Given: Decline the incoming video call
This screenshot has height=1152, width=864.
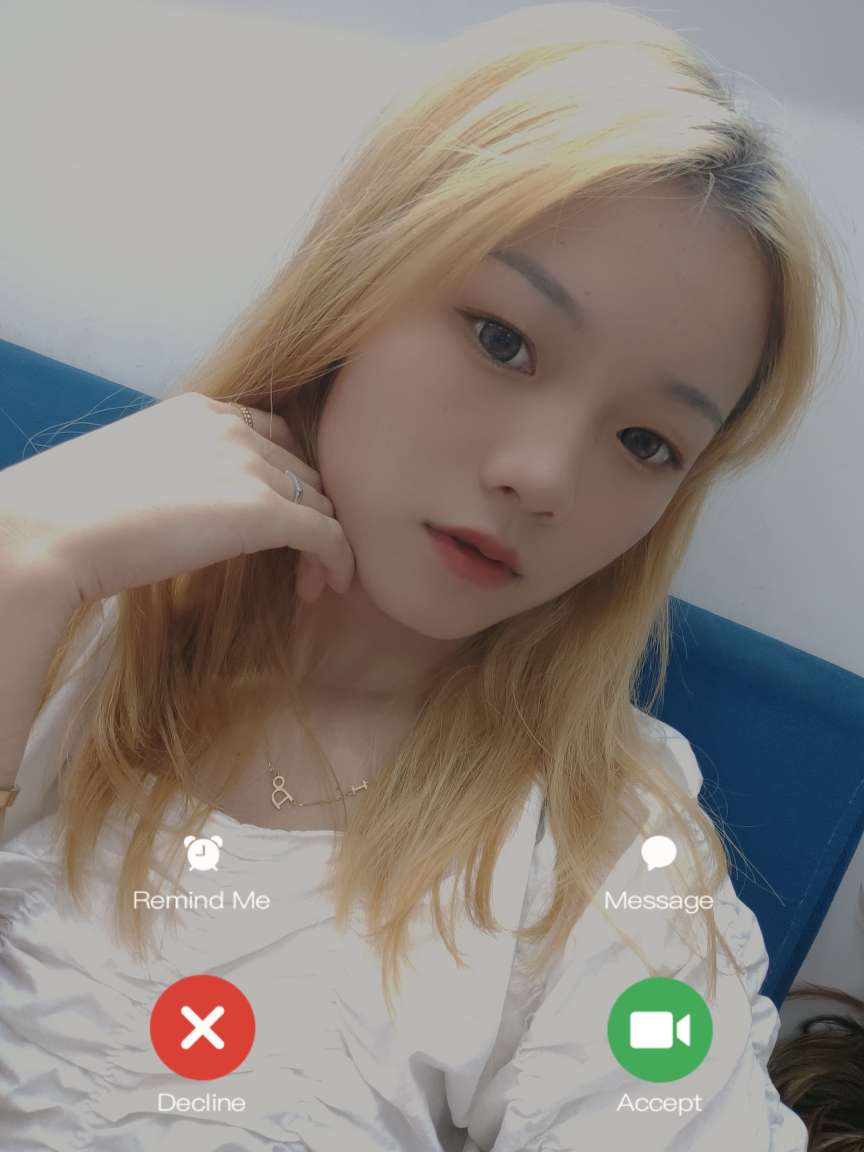Looking at the screenshot, I should pyautogui.click(x=202, y=1027).
